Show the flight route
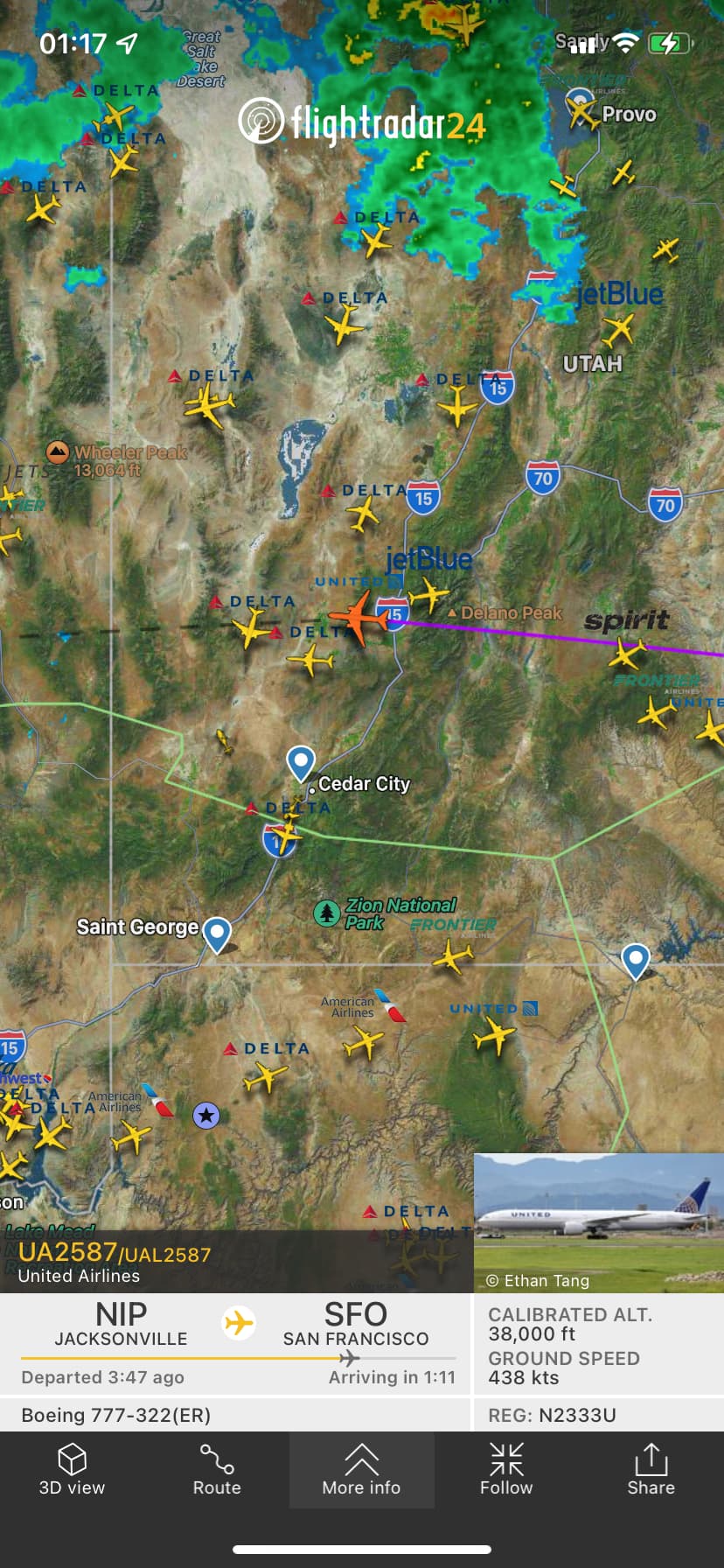The image size is (724, 1568). click(217, 1470)
